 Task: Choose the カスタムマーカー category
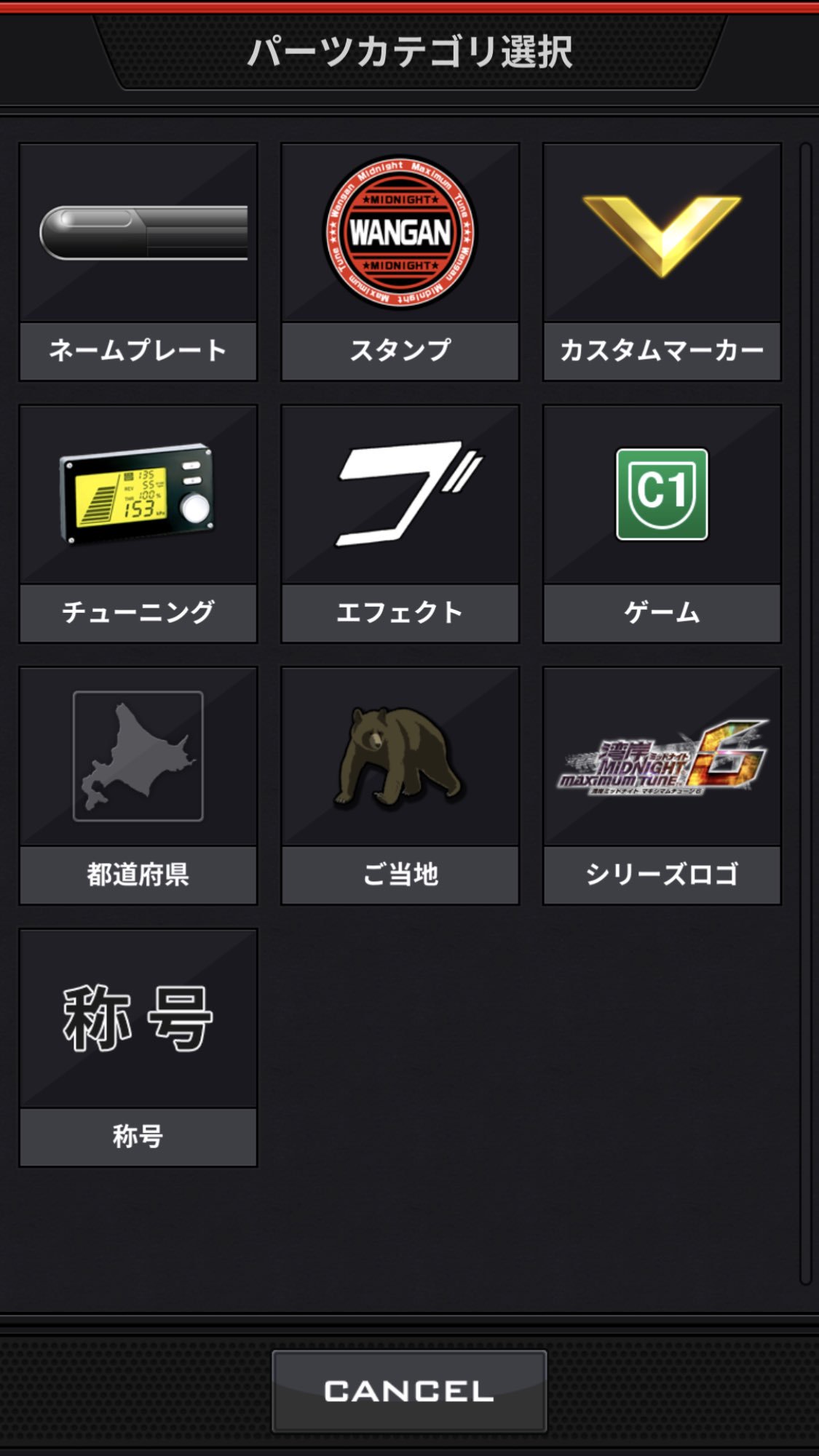click(x=662, y=262)
